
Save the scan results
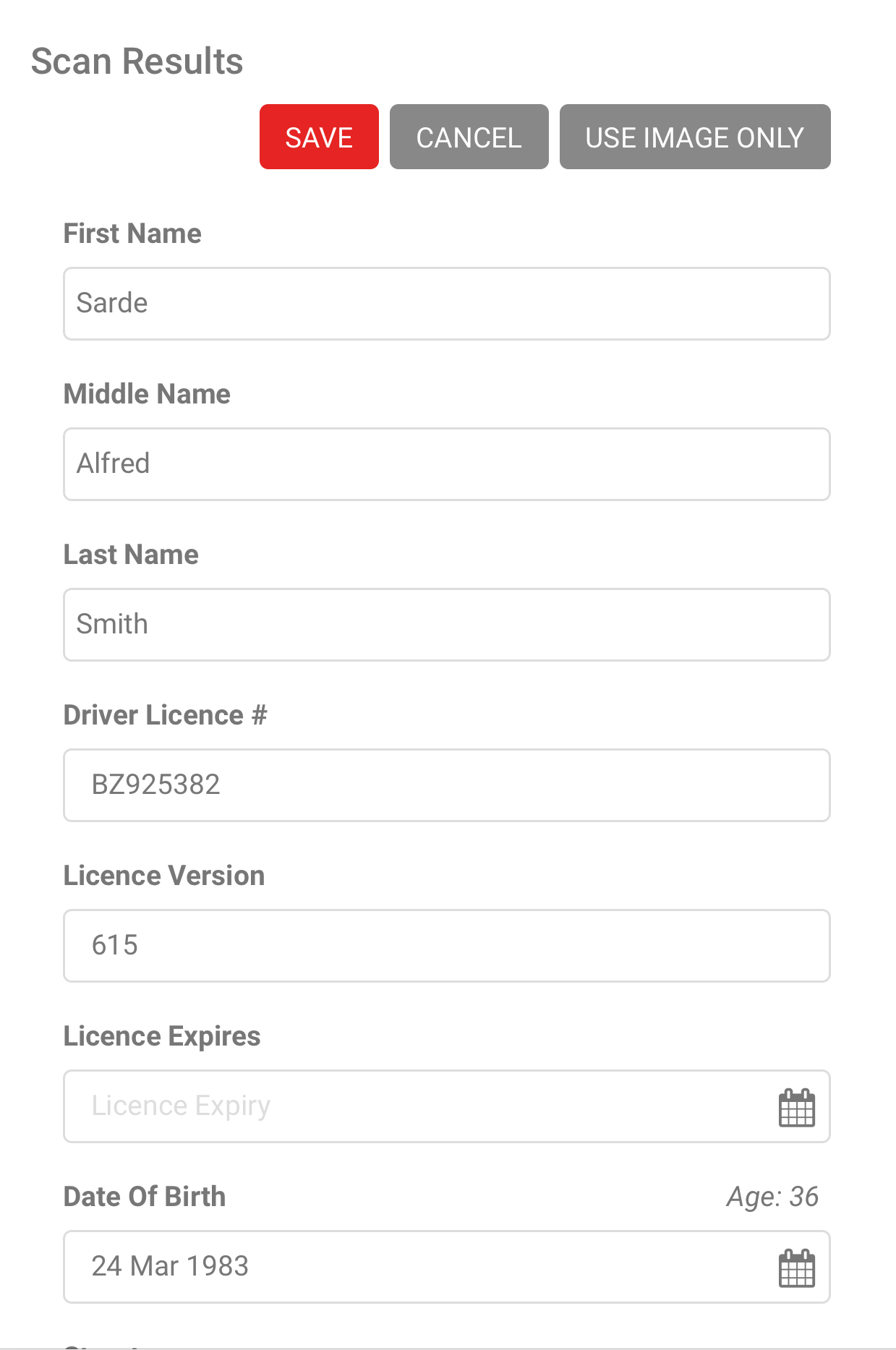pyautogui.click(x=319, y=137)
